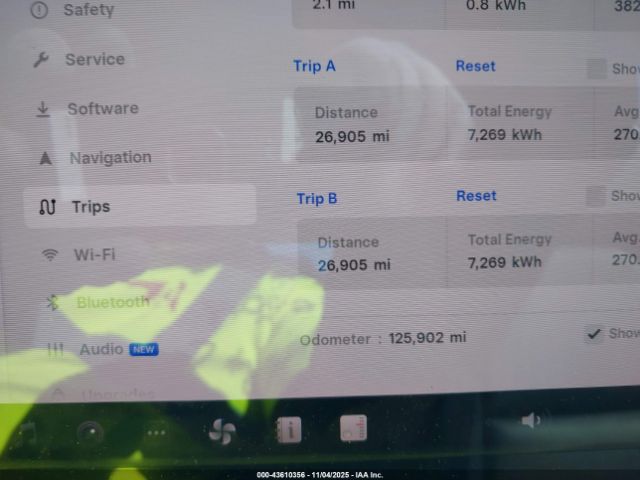Open the owner's manual info app
The width and height of the screenshot is (640, 480).
[x=288, y=430]
